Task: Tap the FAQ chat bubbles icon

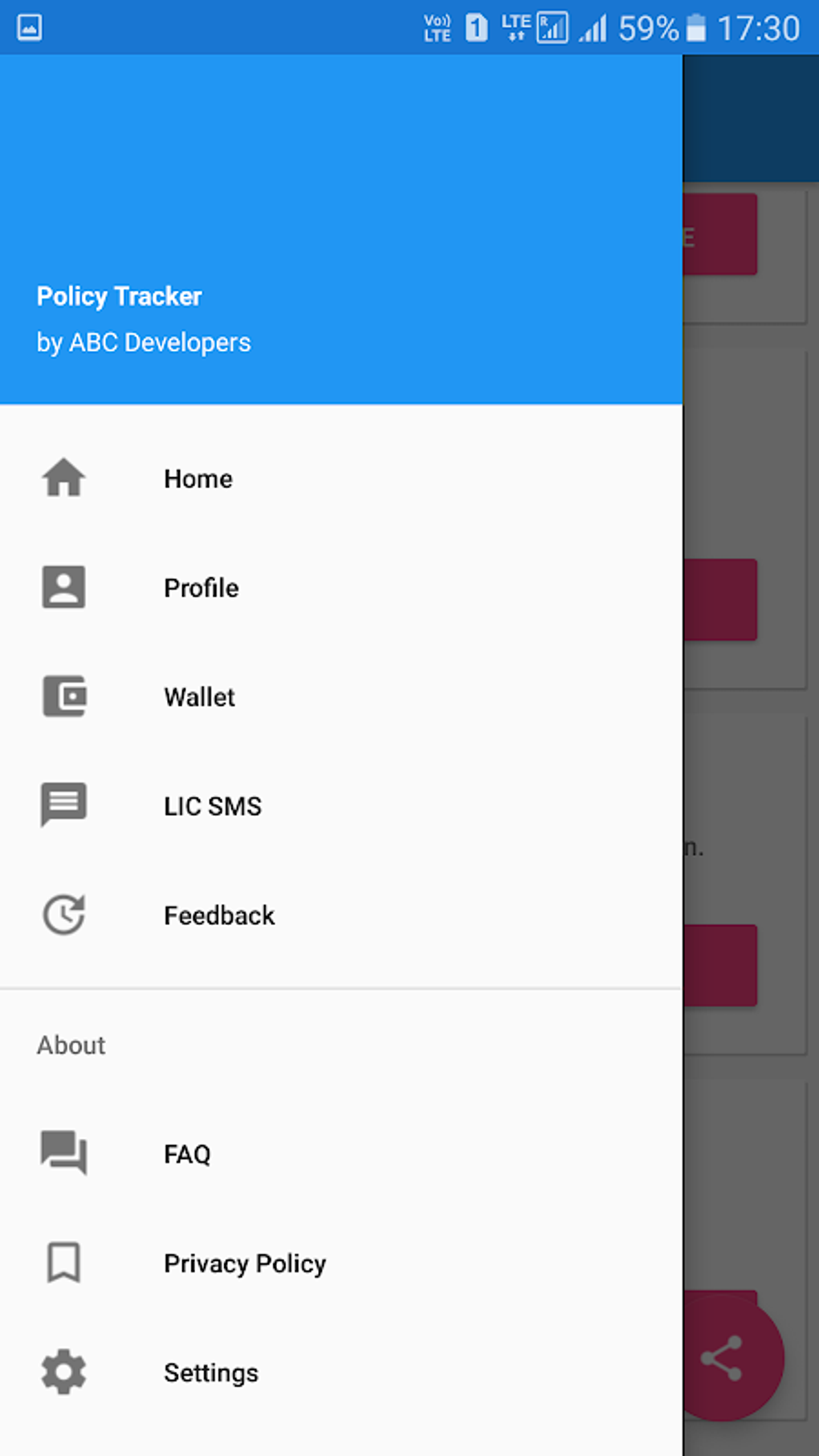Action: (63, 1154)
